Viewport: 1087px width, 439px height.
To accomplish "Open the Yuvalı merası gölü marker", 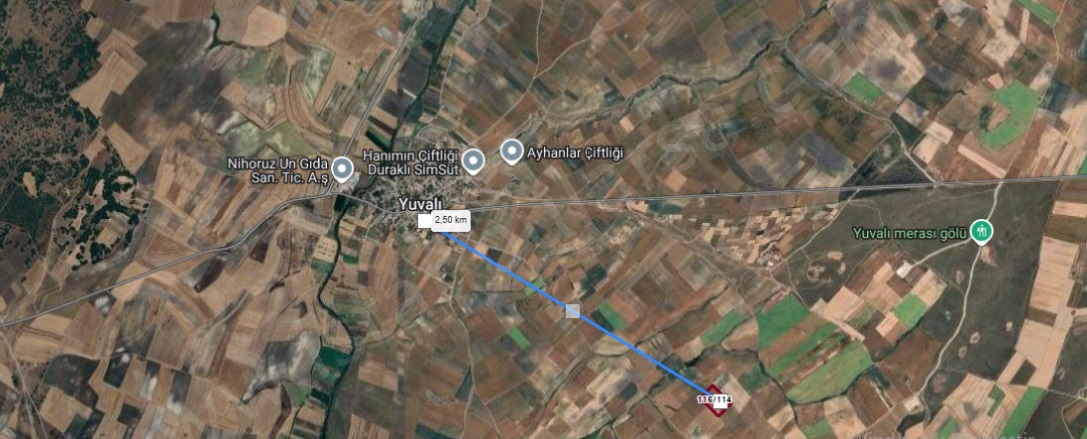I will coord(982,233).
